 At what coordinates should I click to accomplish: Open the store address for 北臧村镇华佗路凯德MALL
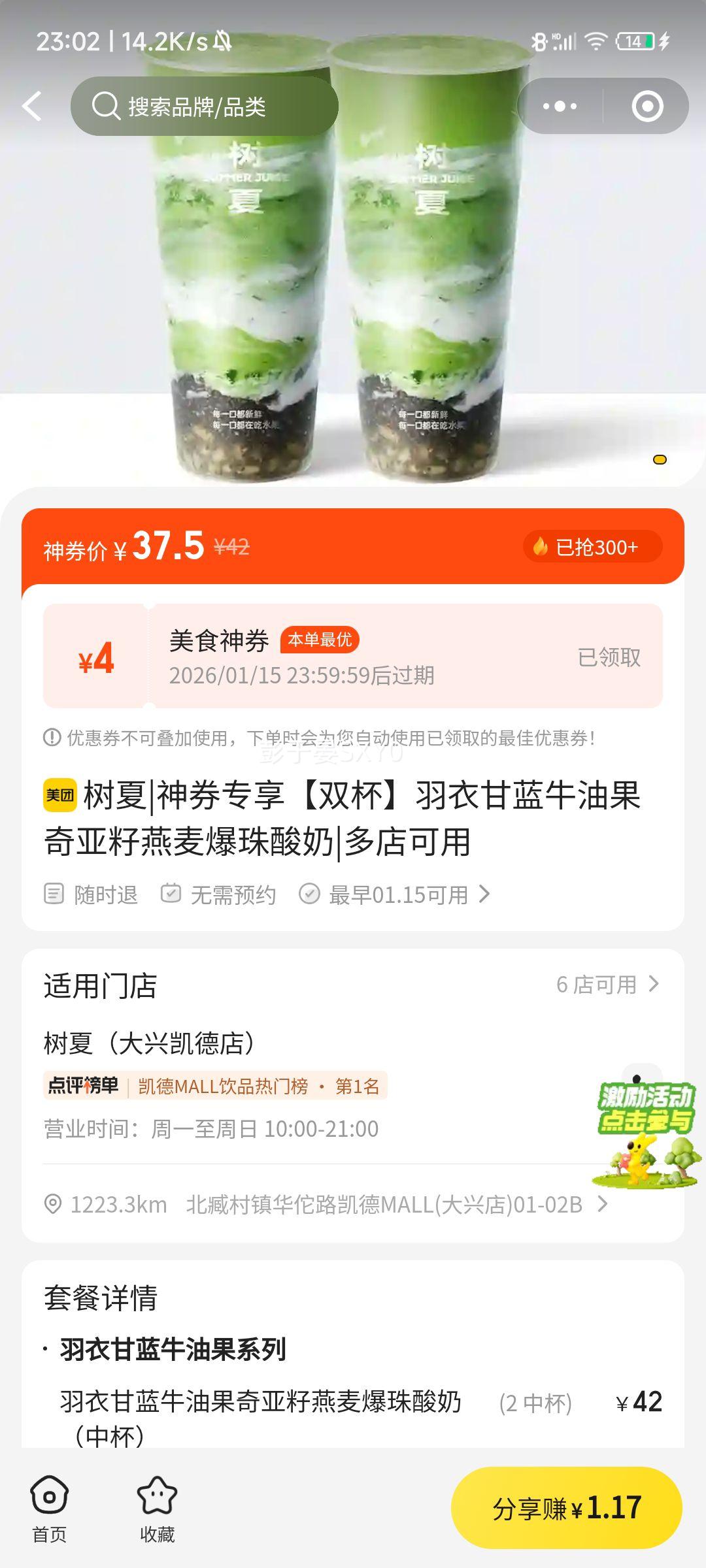click(x=384, y=1204)
